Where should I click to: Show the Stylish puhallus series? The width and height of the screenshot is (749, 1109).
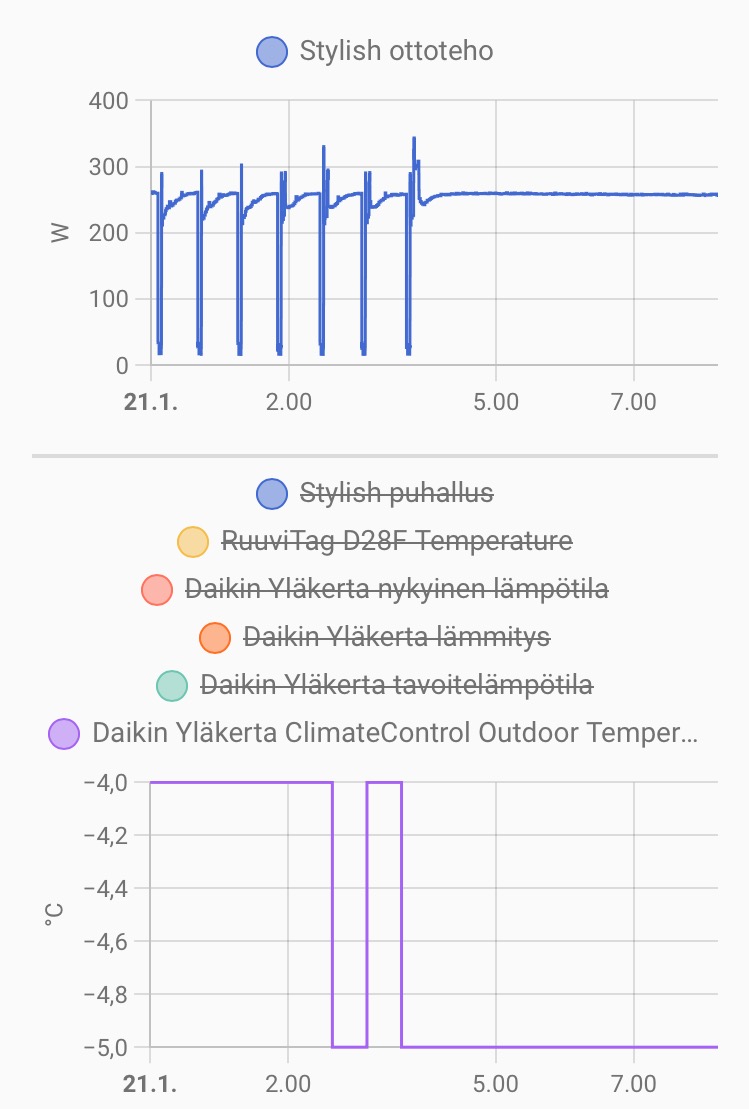coord(374,493)
